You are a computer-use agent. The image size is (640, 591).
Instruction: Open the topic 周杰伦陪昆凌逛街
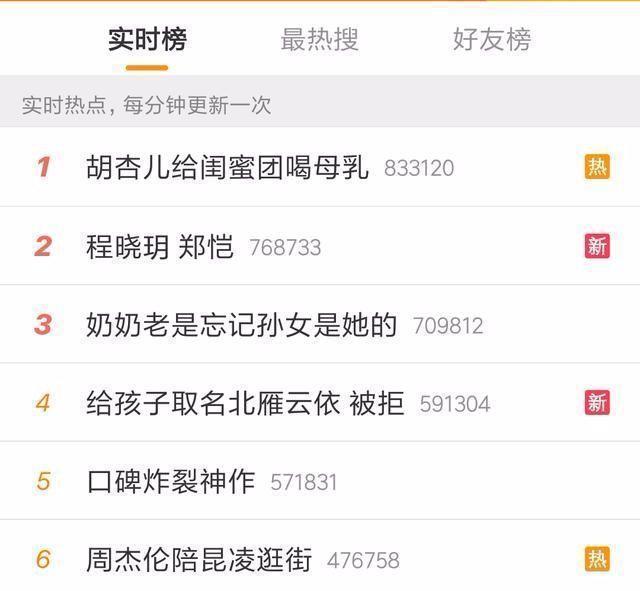(200, 559)
